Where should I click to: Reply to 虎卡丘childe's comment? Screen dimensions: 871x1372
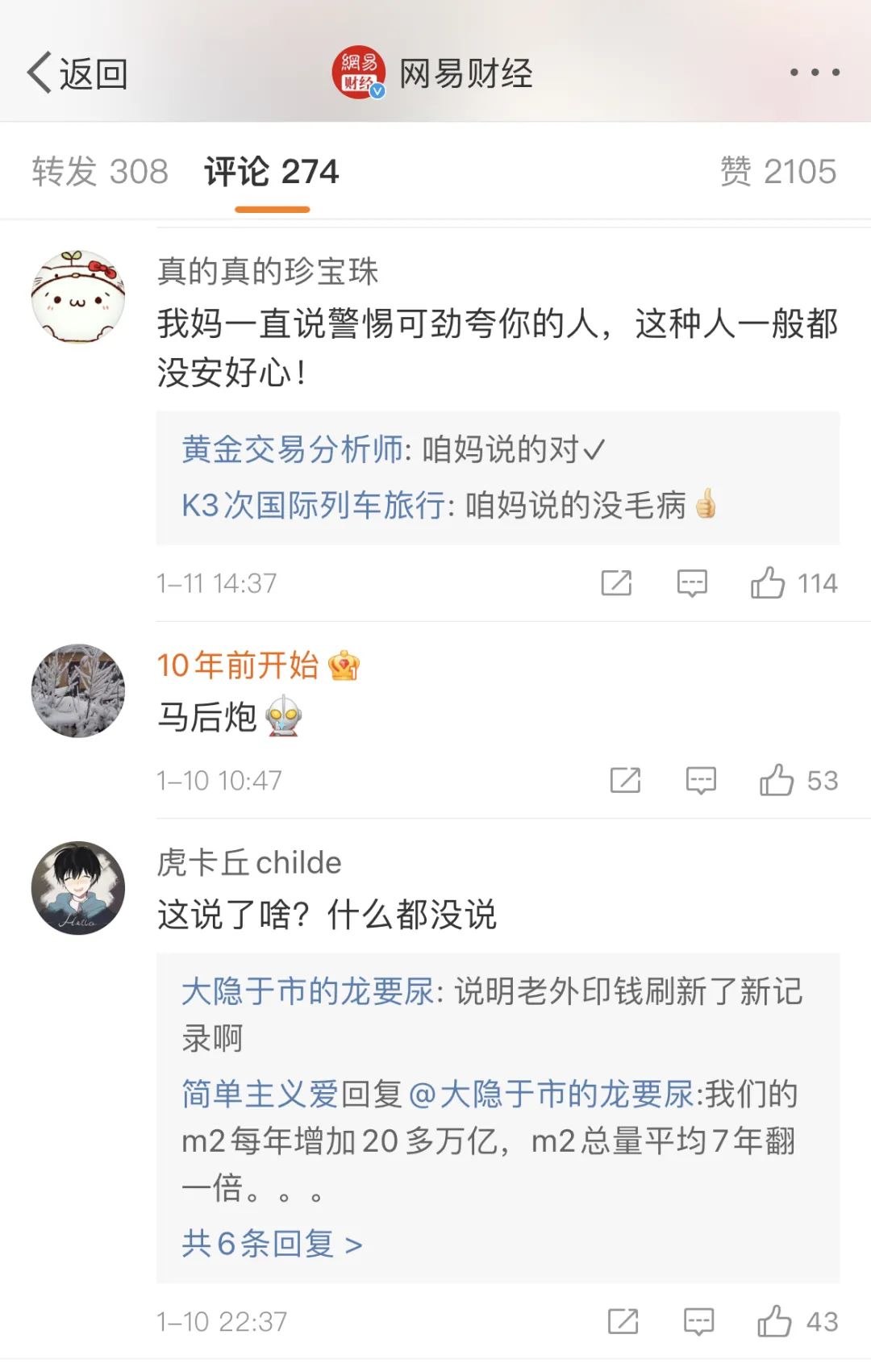pyautogui.click(x=698, y=1321)
